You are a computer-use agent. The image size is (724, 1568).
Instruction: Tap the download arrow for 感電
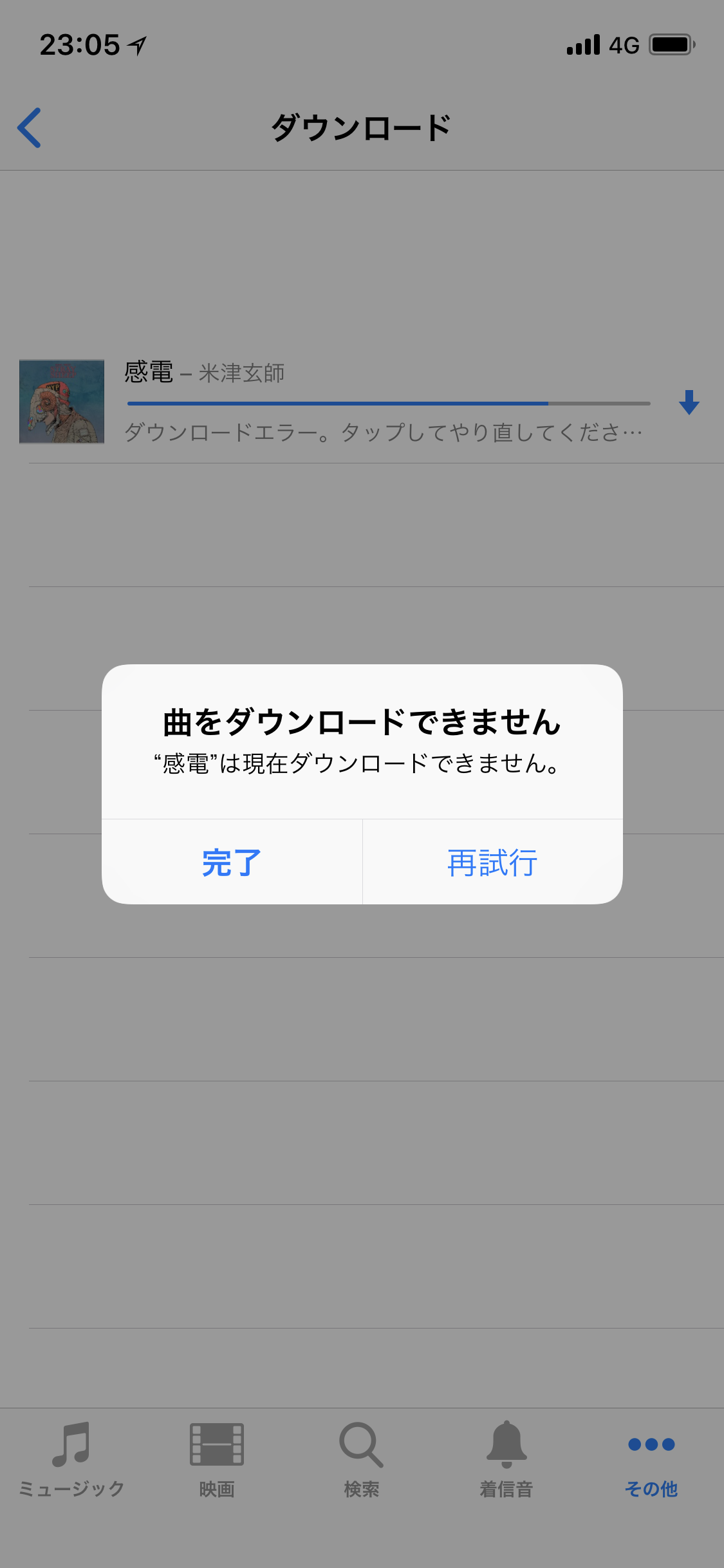689,402
